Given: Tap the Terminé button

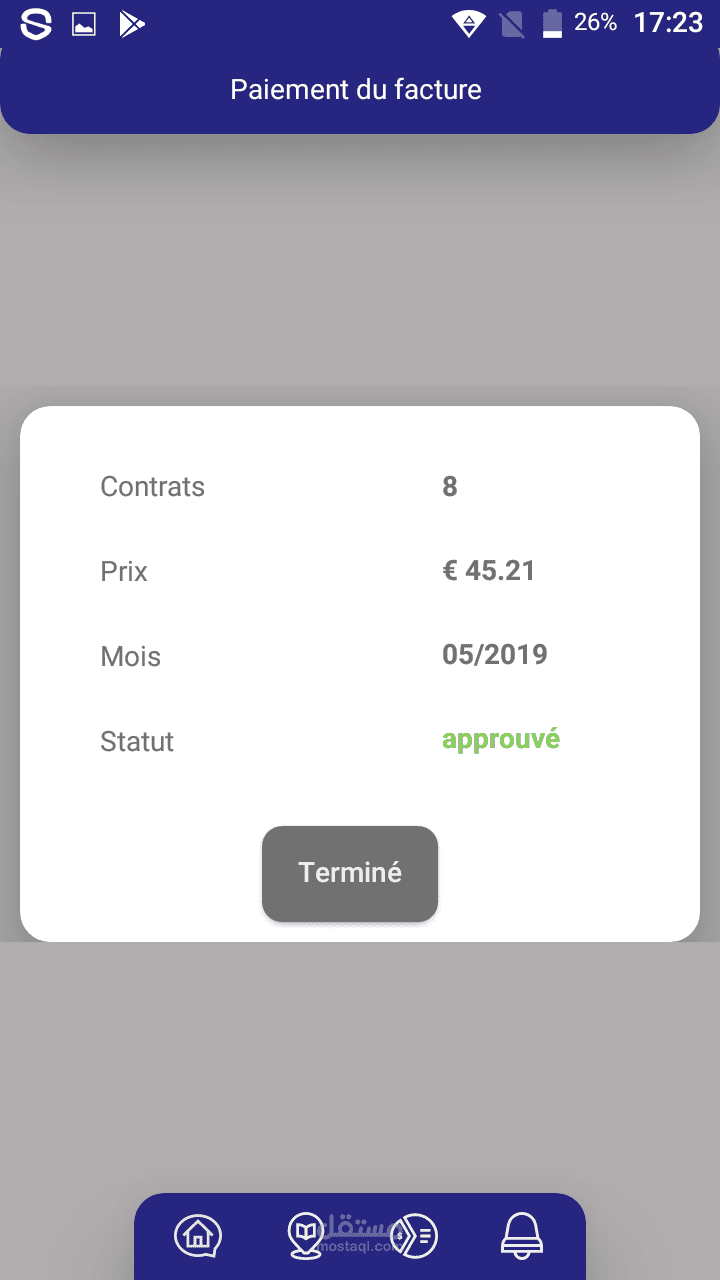Looking at the screenshot, I should click(350, 873).
